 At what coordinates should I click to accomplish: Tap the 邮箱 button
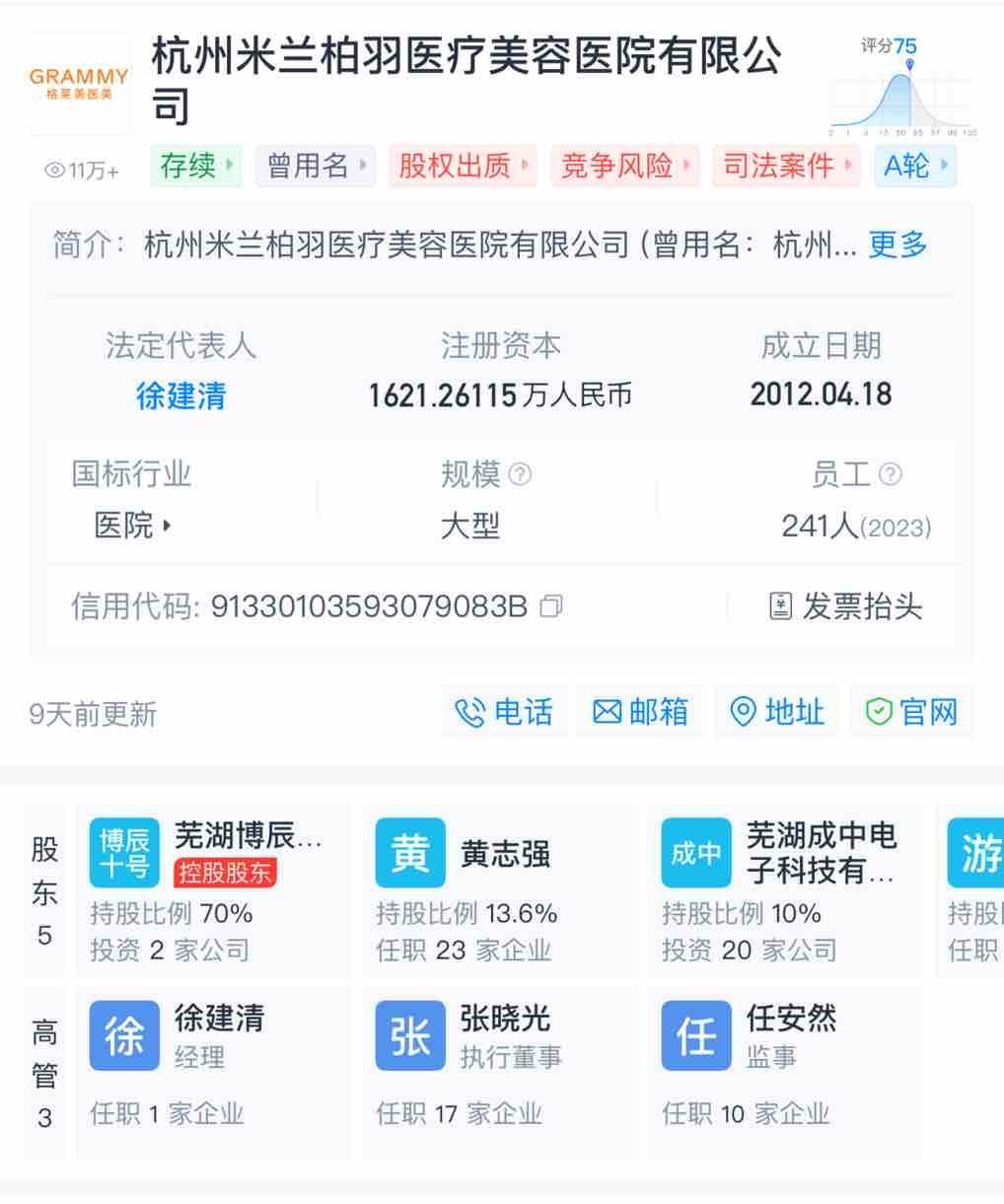640,712
